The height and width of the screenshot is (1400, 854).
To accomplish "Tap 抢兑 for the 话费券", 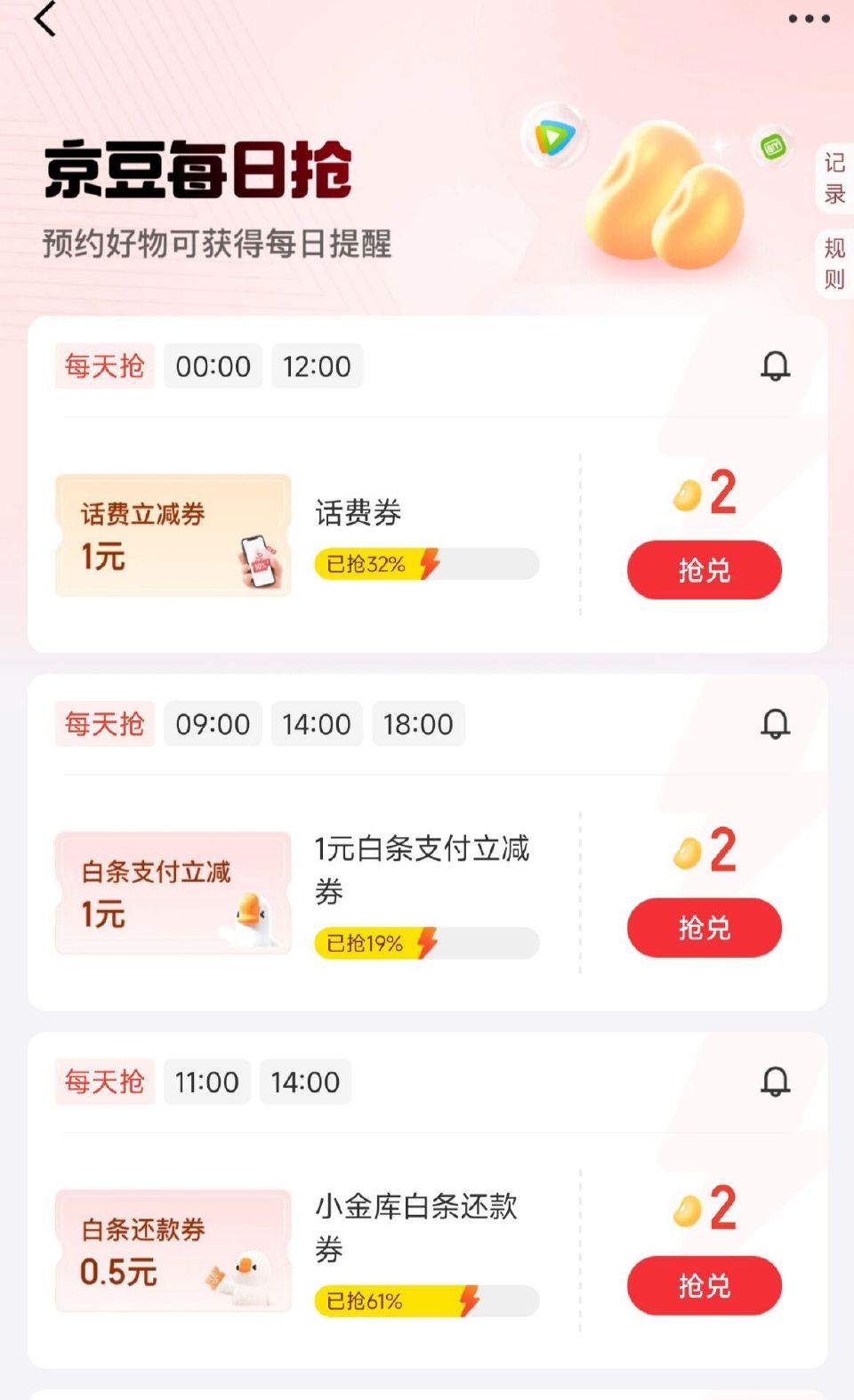I will 704,570.
